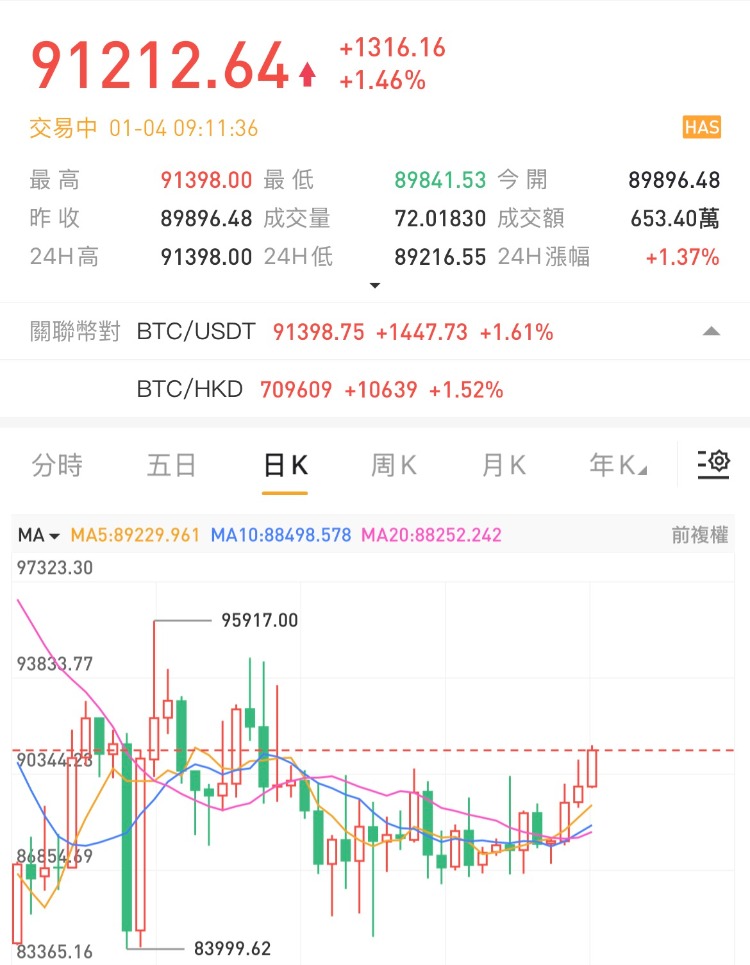Change the 前複權 adjustment setting

tap(699, 536)
